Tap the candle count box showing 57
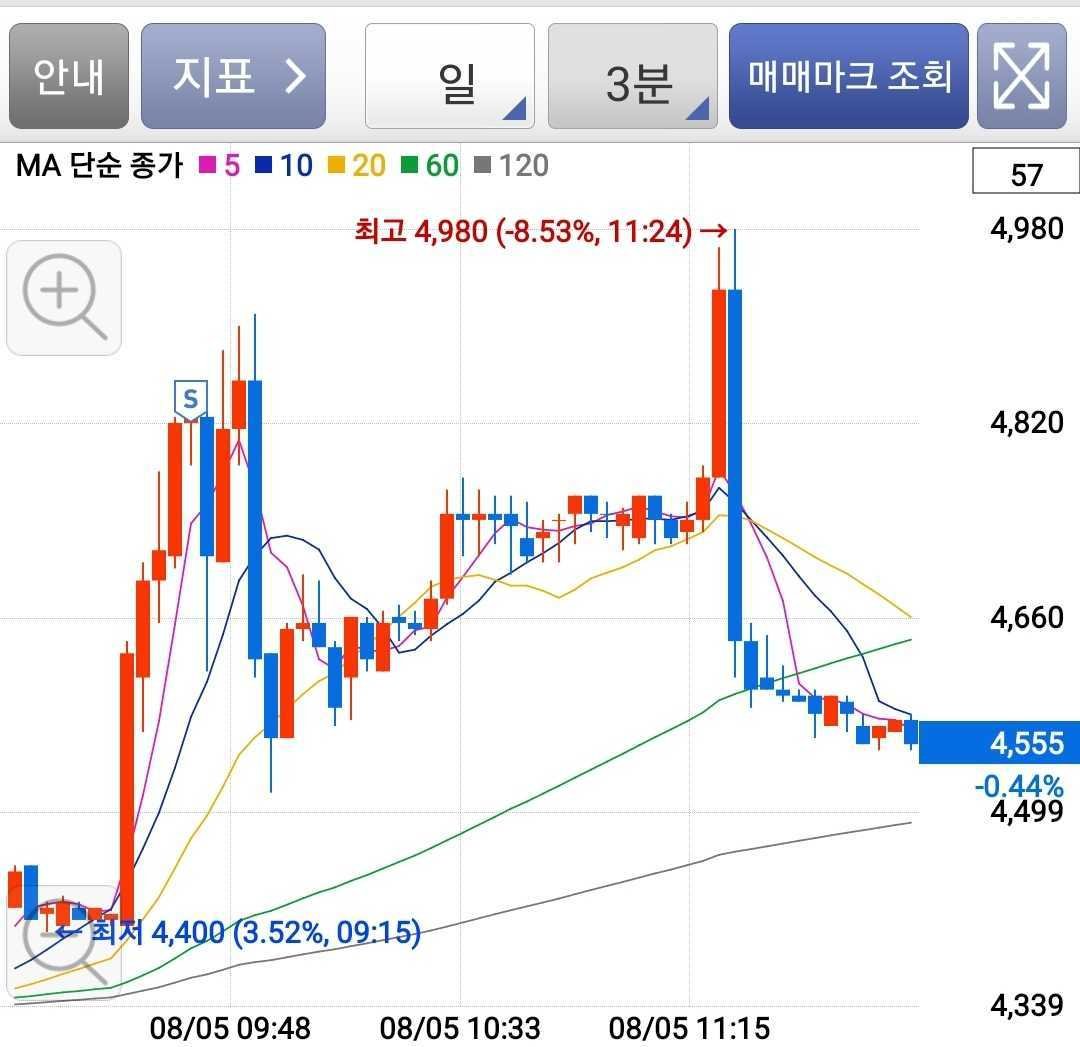This screenshot has width=1080, height=1047. tap(1026, 171)
